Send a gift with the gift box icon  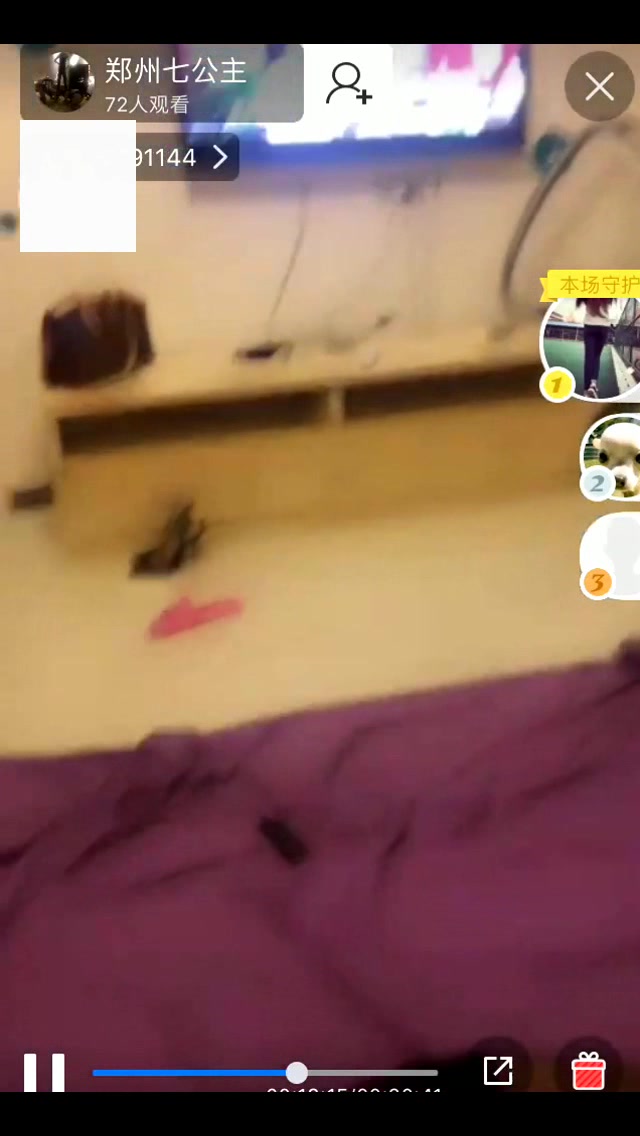[588, 1071]
